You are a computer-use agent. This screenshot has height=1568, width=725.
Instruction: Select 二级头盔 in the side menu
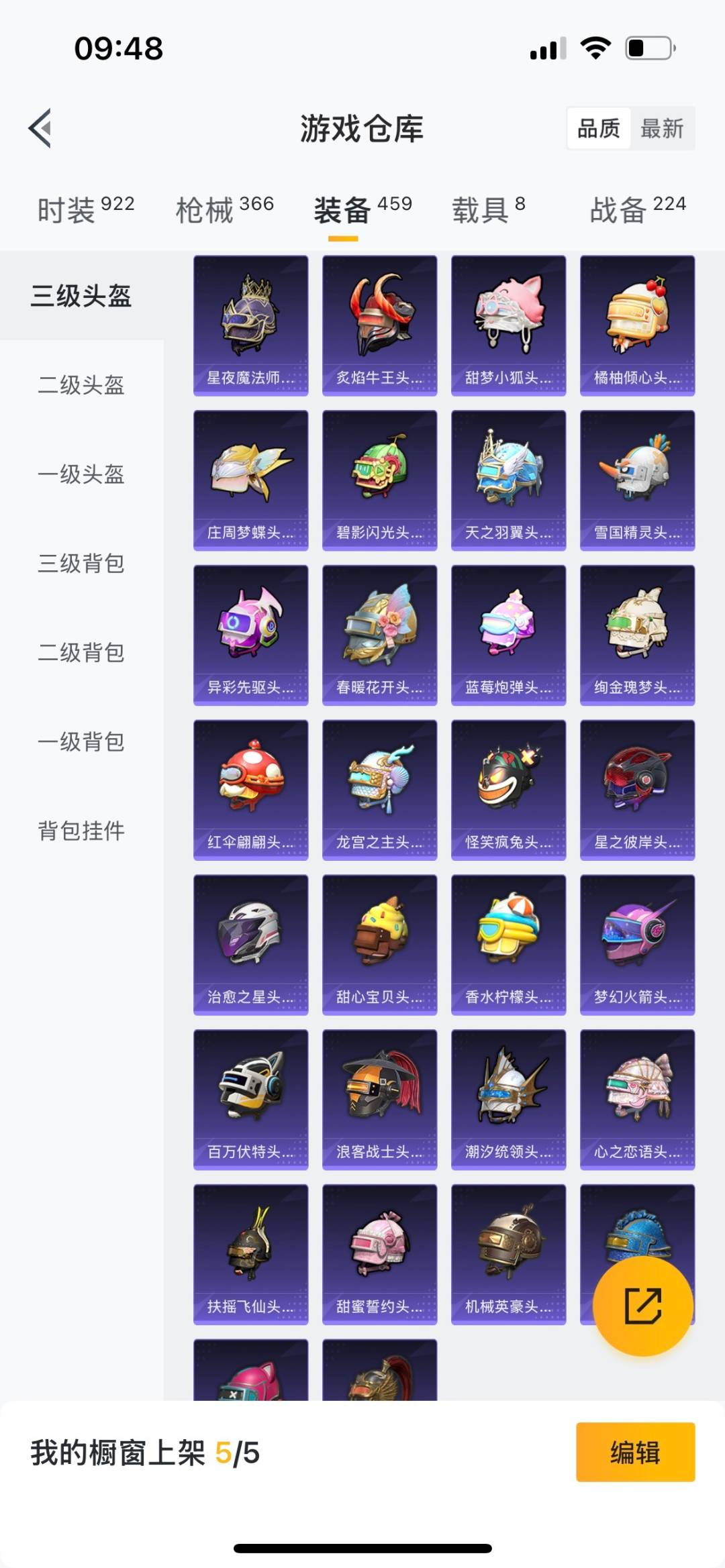click(81, 385)
